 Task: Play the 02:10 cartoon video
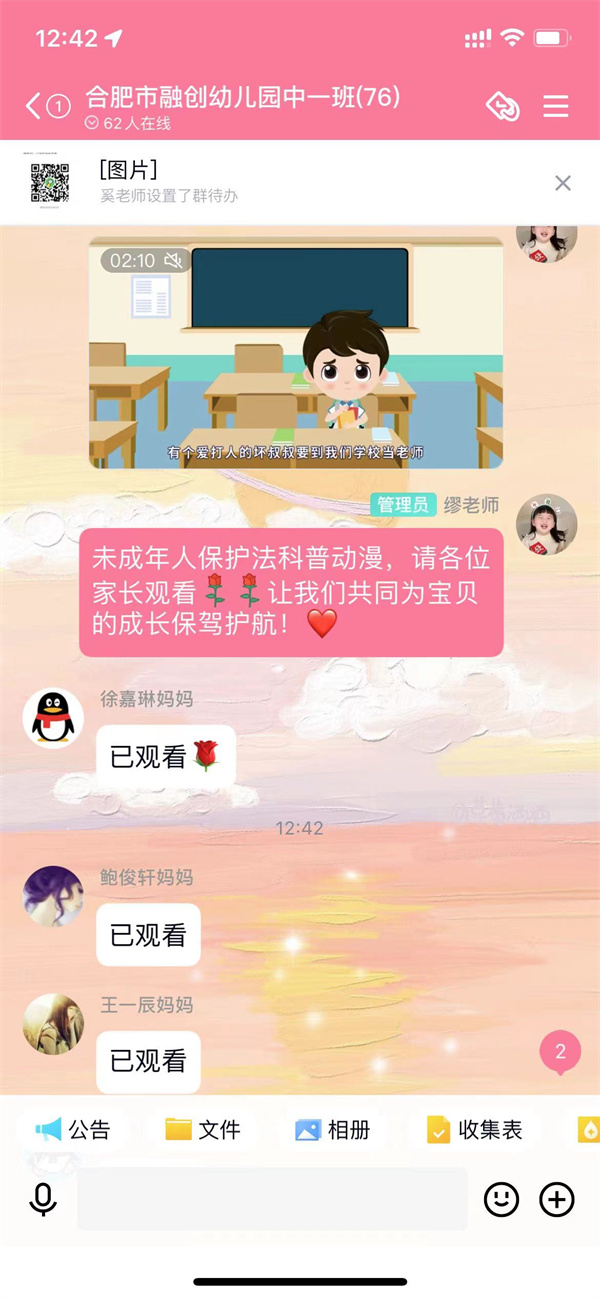click(296, 353)
